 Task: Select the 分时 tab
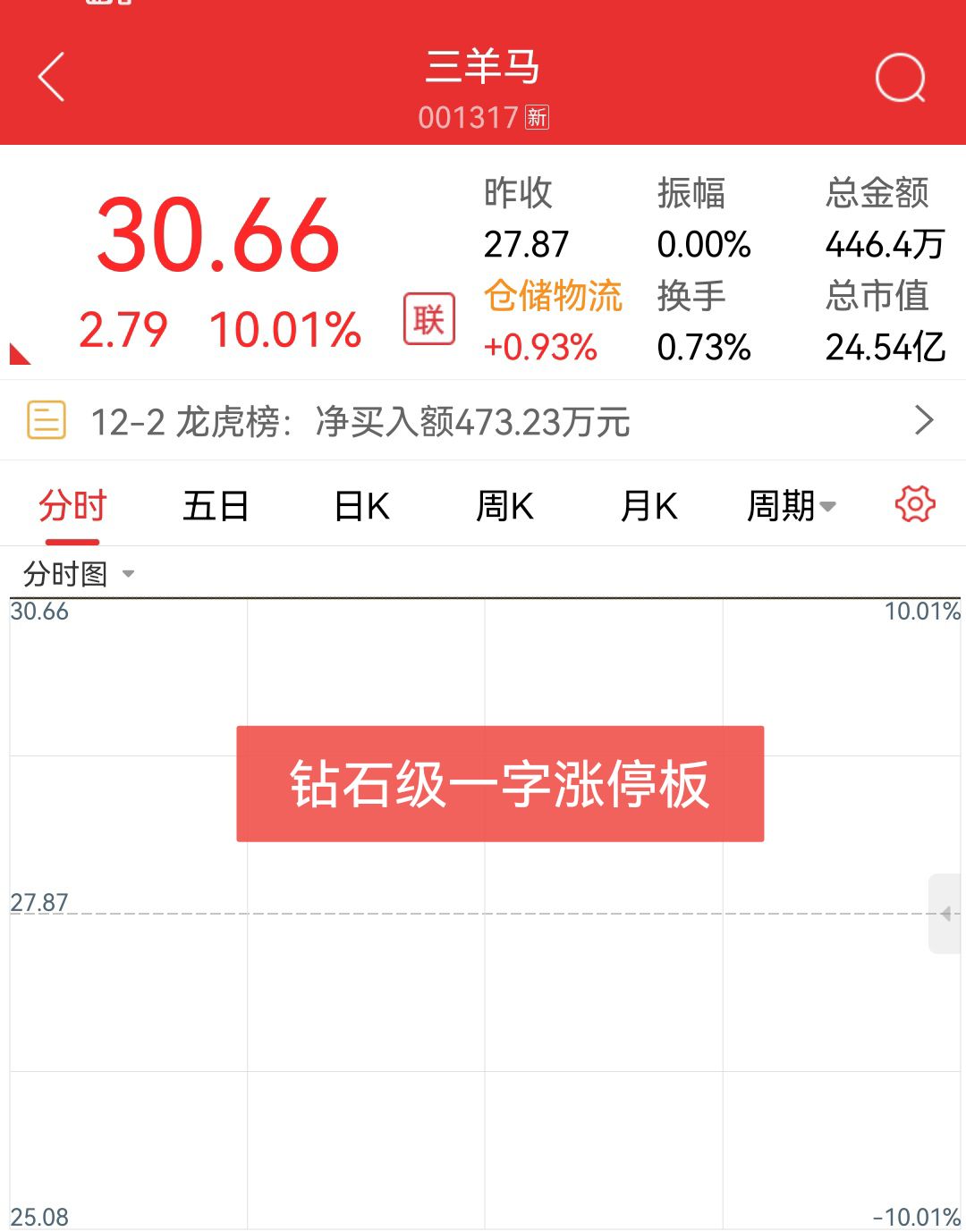tap(72, 506)
